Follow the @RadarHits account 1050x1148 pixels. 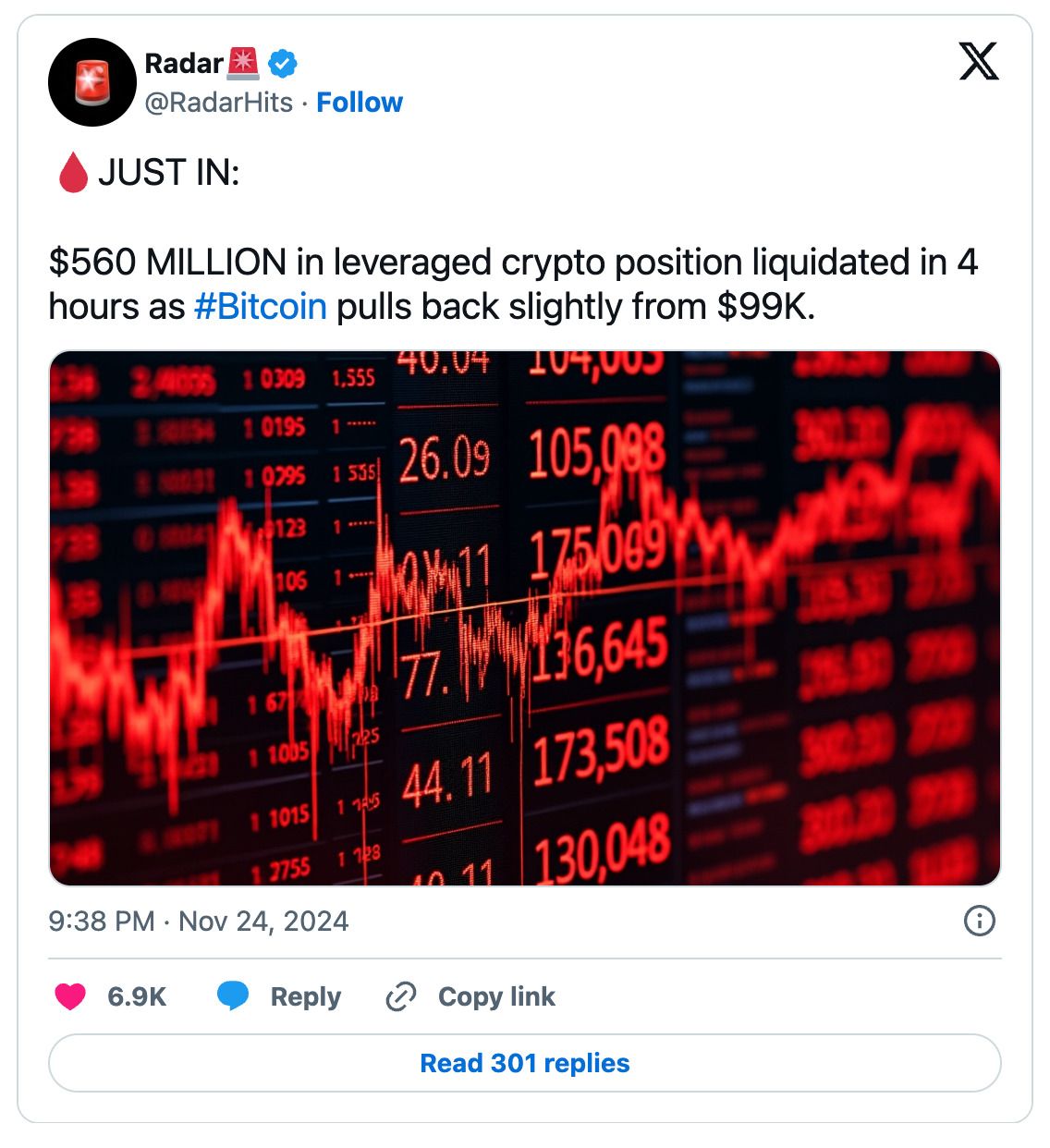(359, 103)
